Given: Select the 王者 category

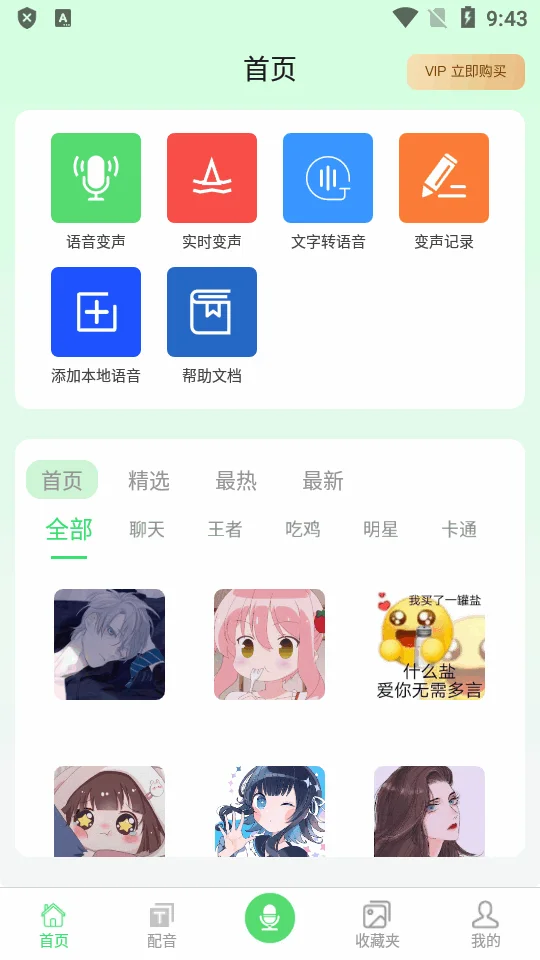Looking at the screenshot, I should pyautogui.click(x=225, y=529).
